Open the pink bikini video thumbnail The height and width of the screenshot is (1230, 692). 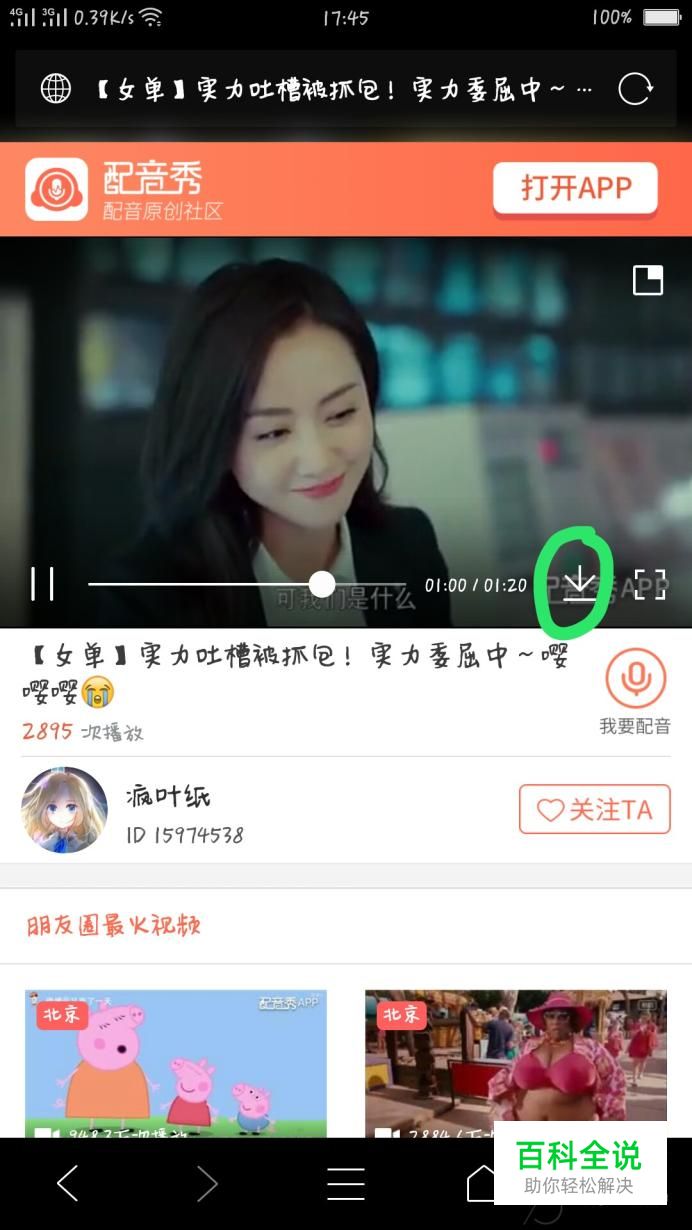(x=515, y=1064)
